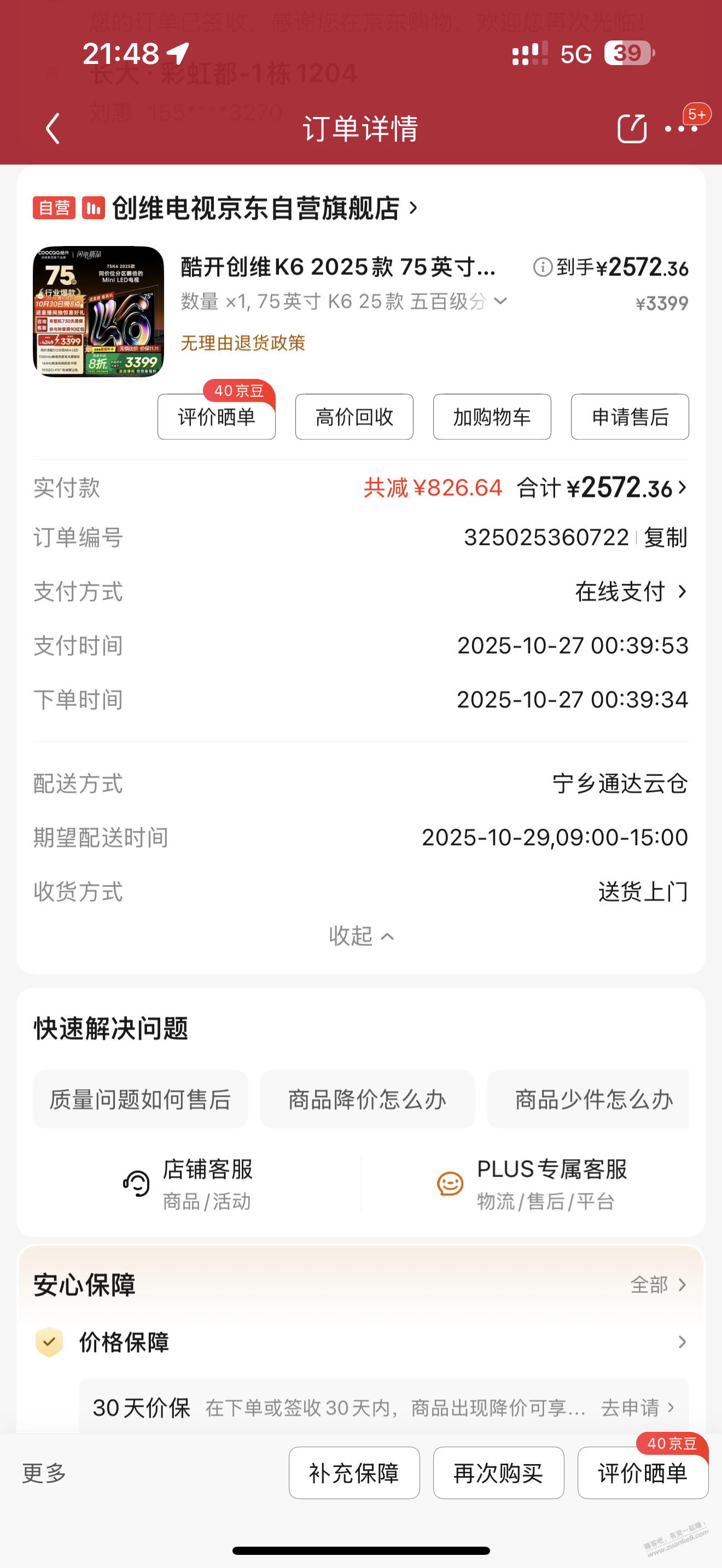Contact 店铺客服 store customer service
This screenshot has height=1568, width=722.
pyautogui.click(x=189, y=1184)
